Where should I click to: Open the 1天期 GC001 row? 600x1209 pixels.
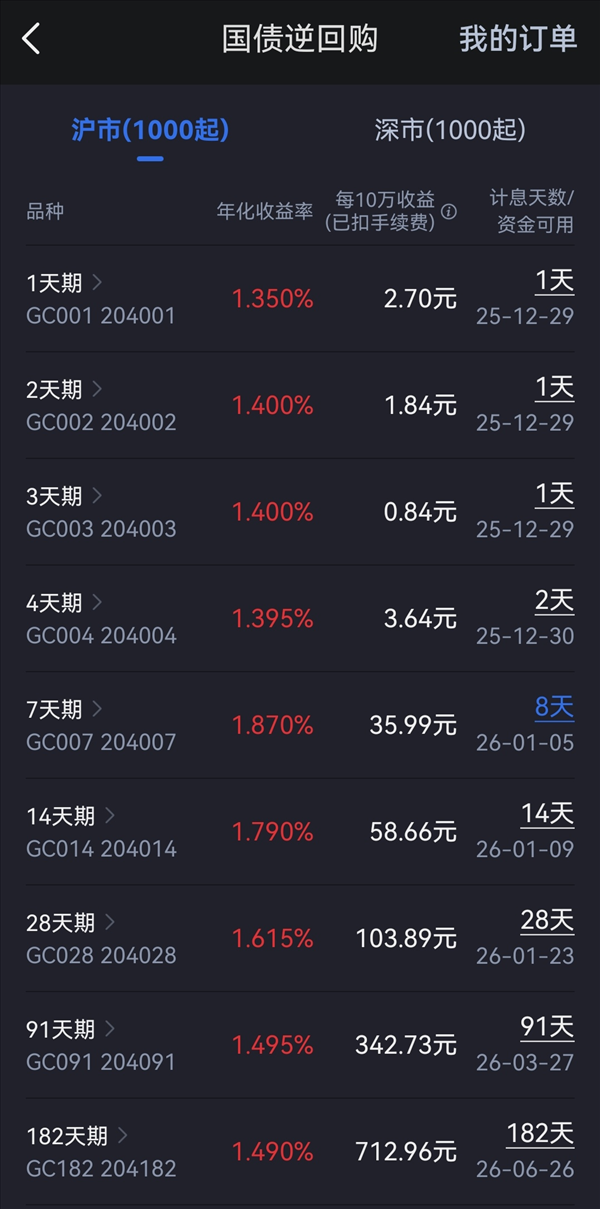click(100, 299)
